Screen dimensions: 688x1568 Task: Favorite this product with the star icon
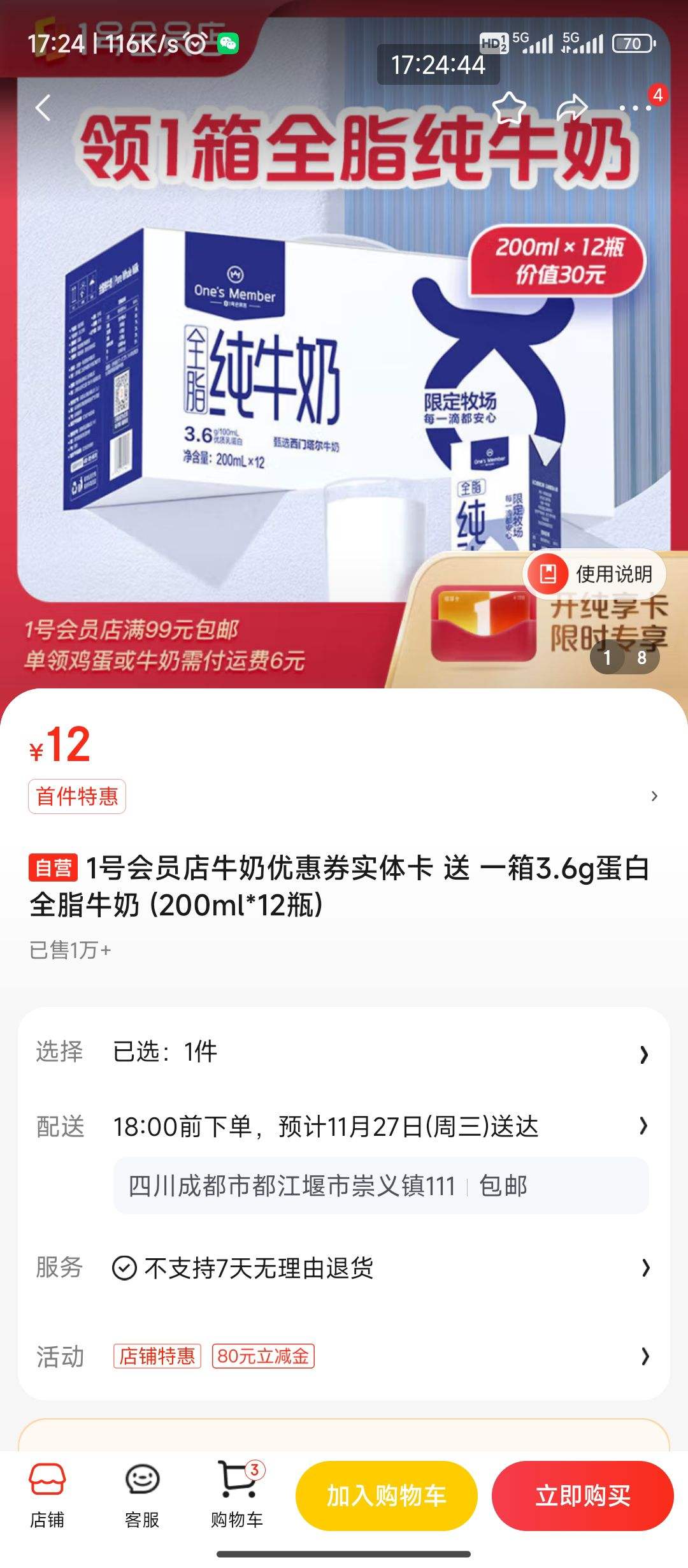tap(509, 108)
